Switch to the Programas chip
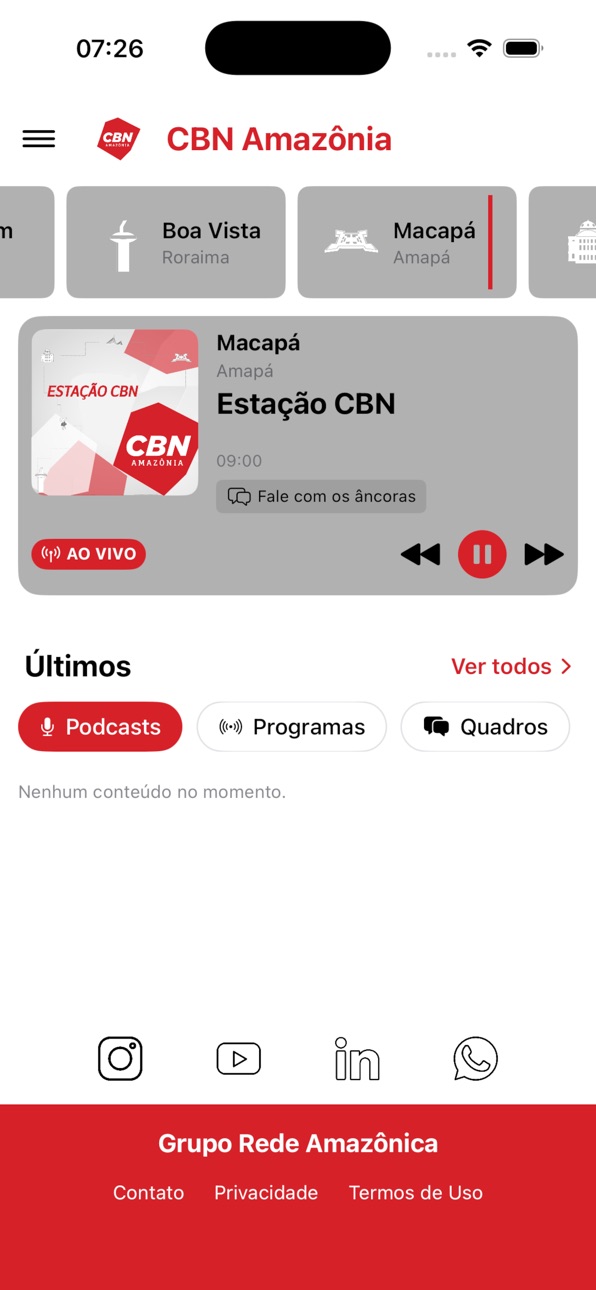Image resolution: width=596 pixels, height=1290 pixels. 292,727
